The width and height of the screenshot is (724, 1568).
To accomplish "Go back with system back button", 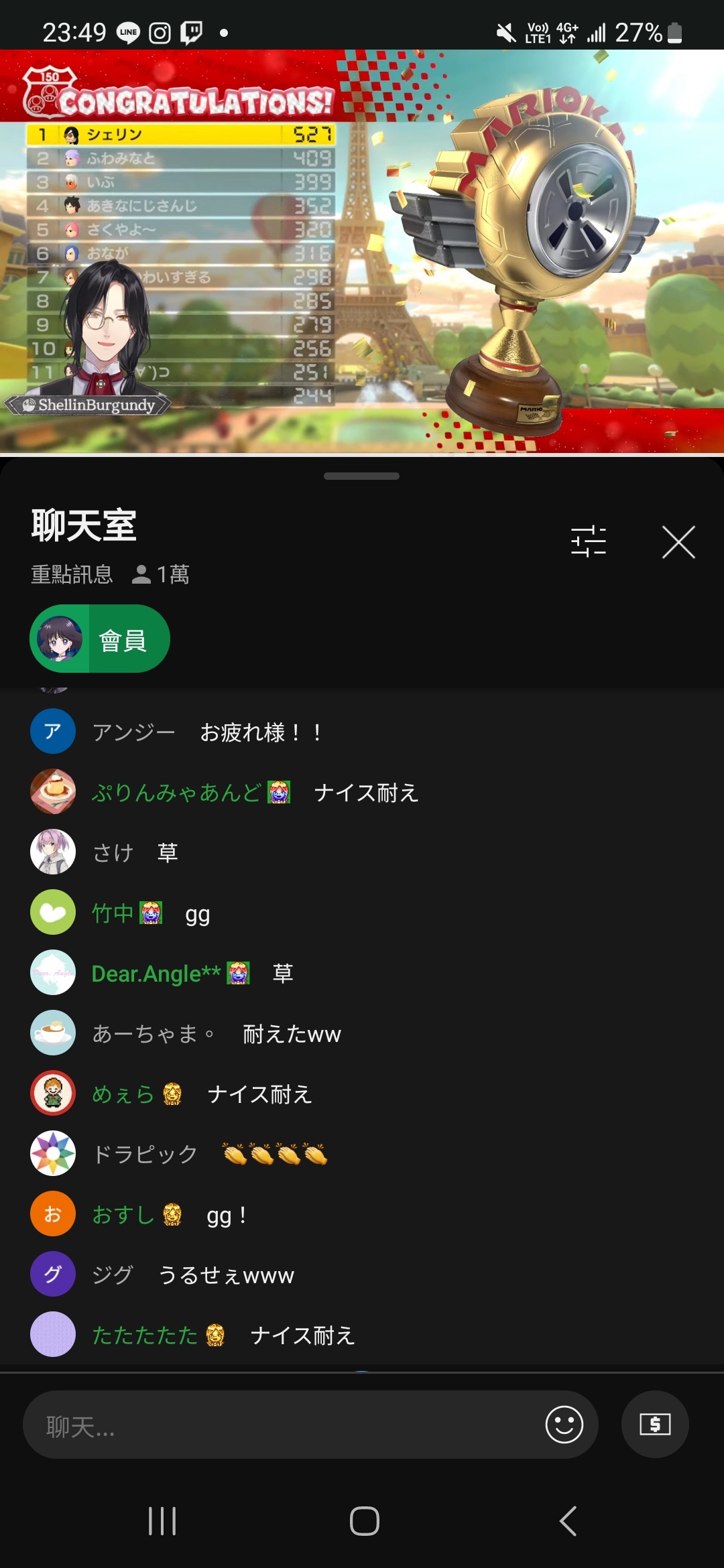I will pyautogui.click(x=568, y=1520).
